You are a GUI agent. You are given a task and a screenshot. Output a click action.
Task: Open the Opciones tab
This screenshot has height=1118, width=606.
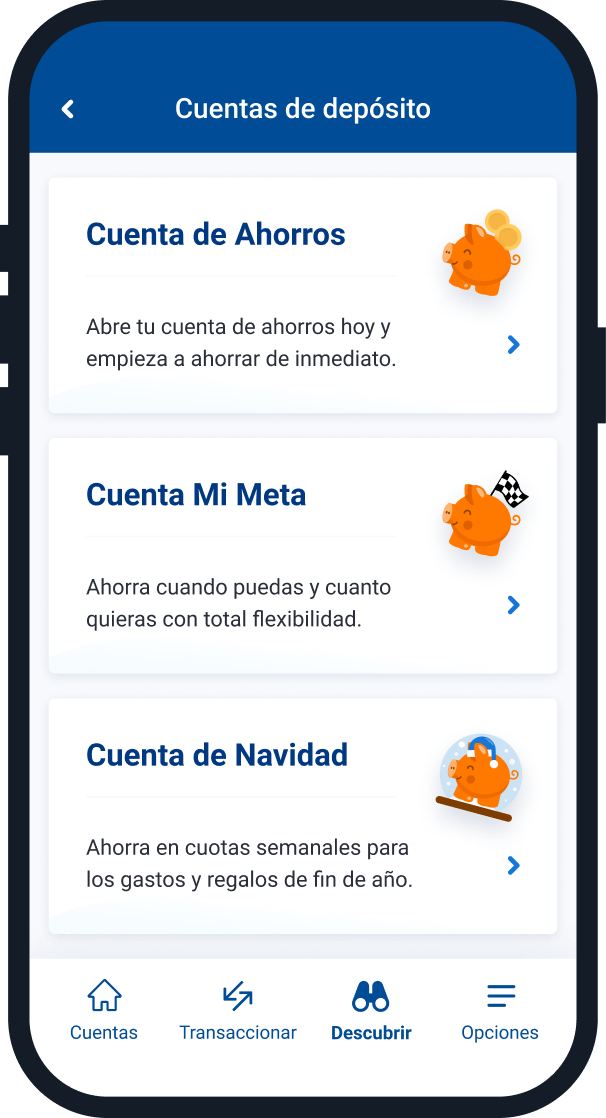point(500,1011)
